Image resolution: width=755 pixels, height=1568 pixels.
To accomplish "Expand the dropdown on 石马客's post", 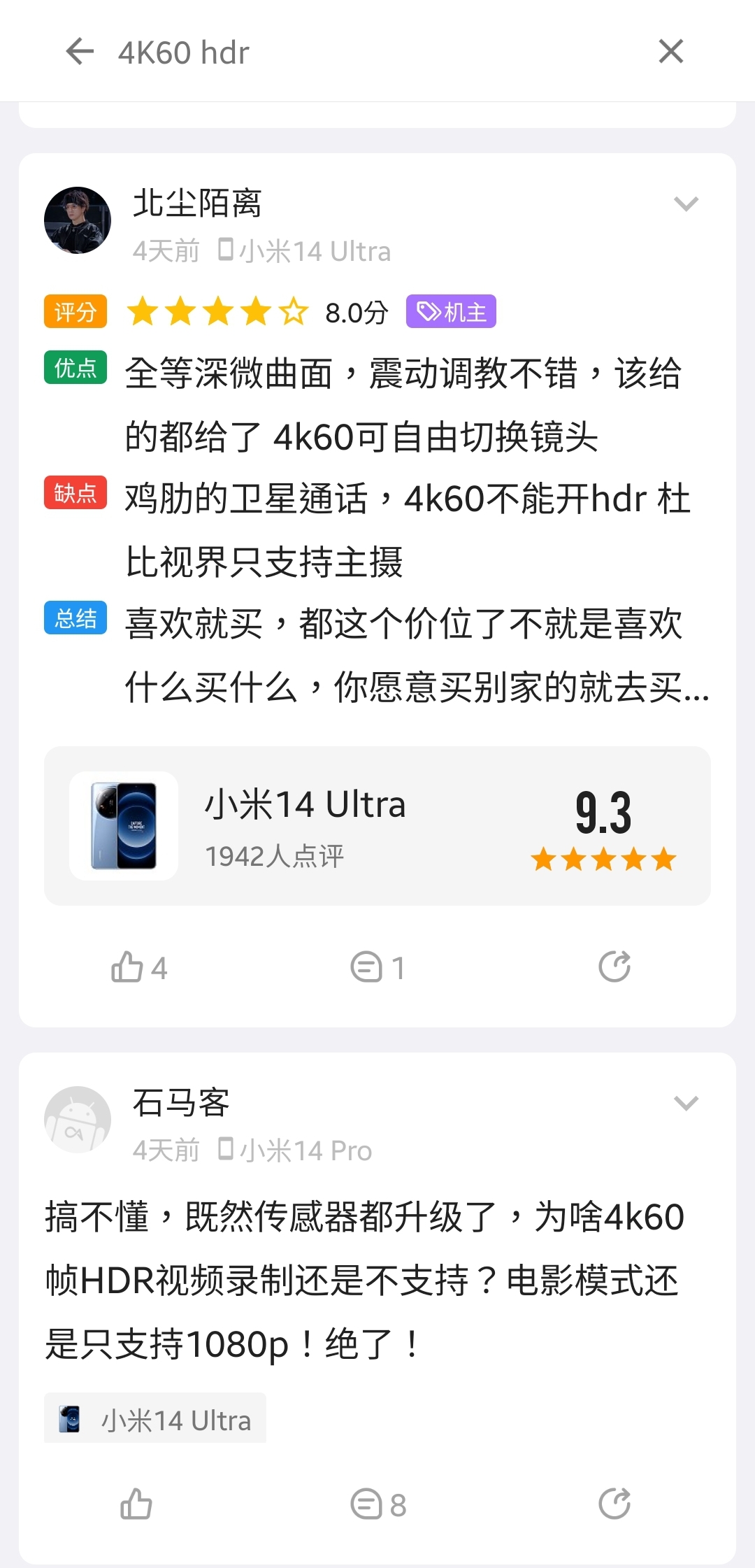I will [x=686, y=1103].
